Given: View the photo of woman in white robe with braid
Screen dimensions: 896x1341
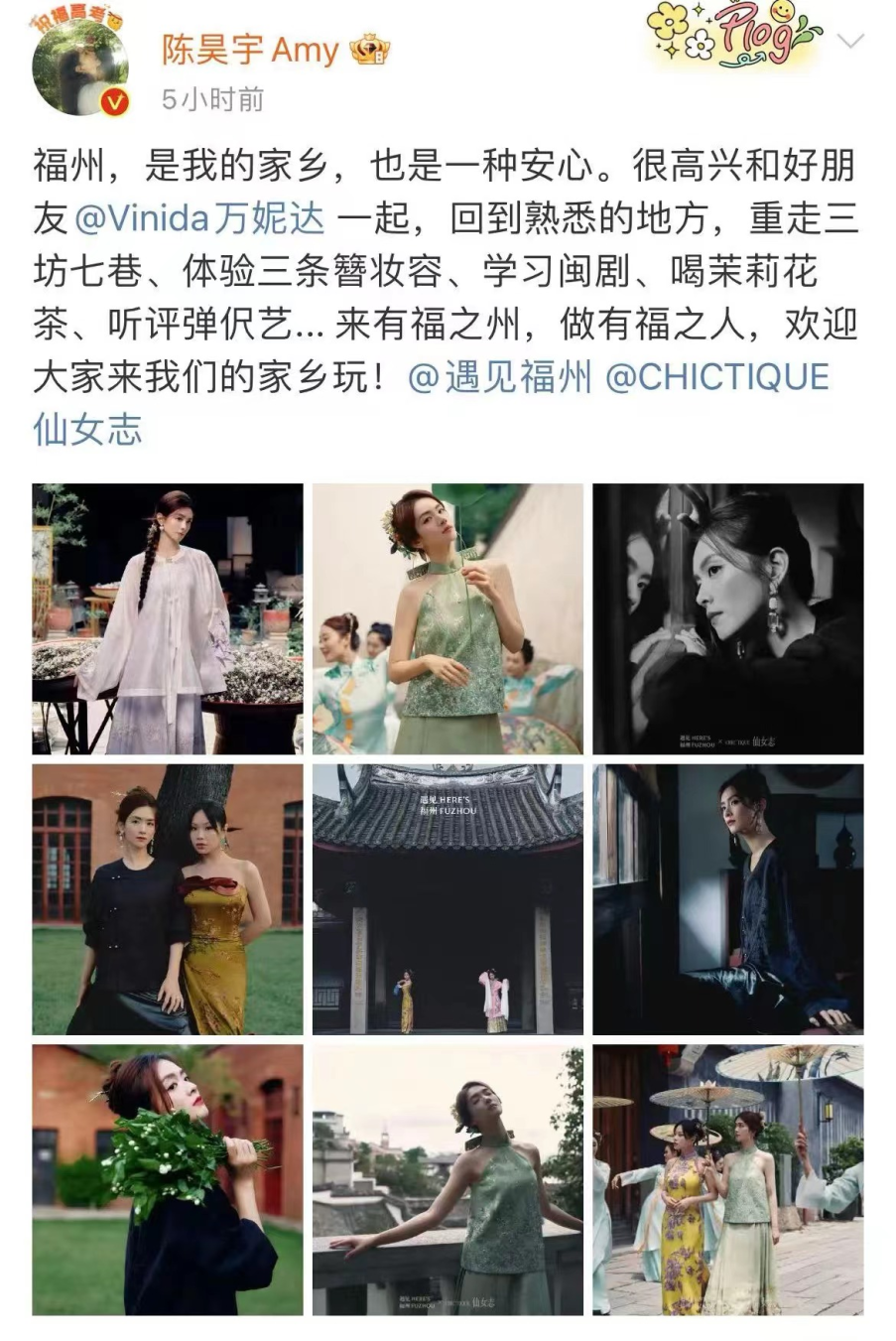Looking at the screenshot, I should coord(168,618).
